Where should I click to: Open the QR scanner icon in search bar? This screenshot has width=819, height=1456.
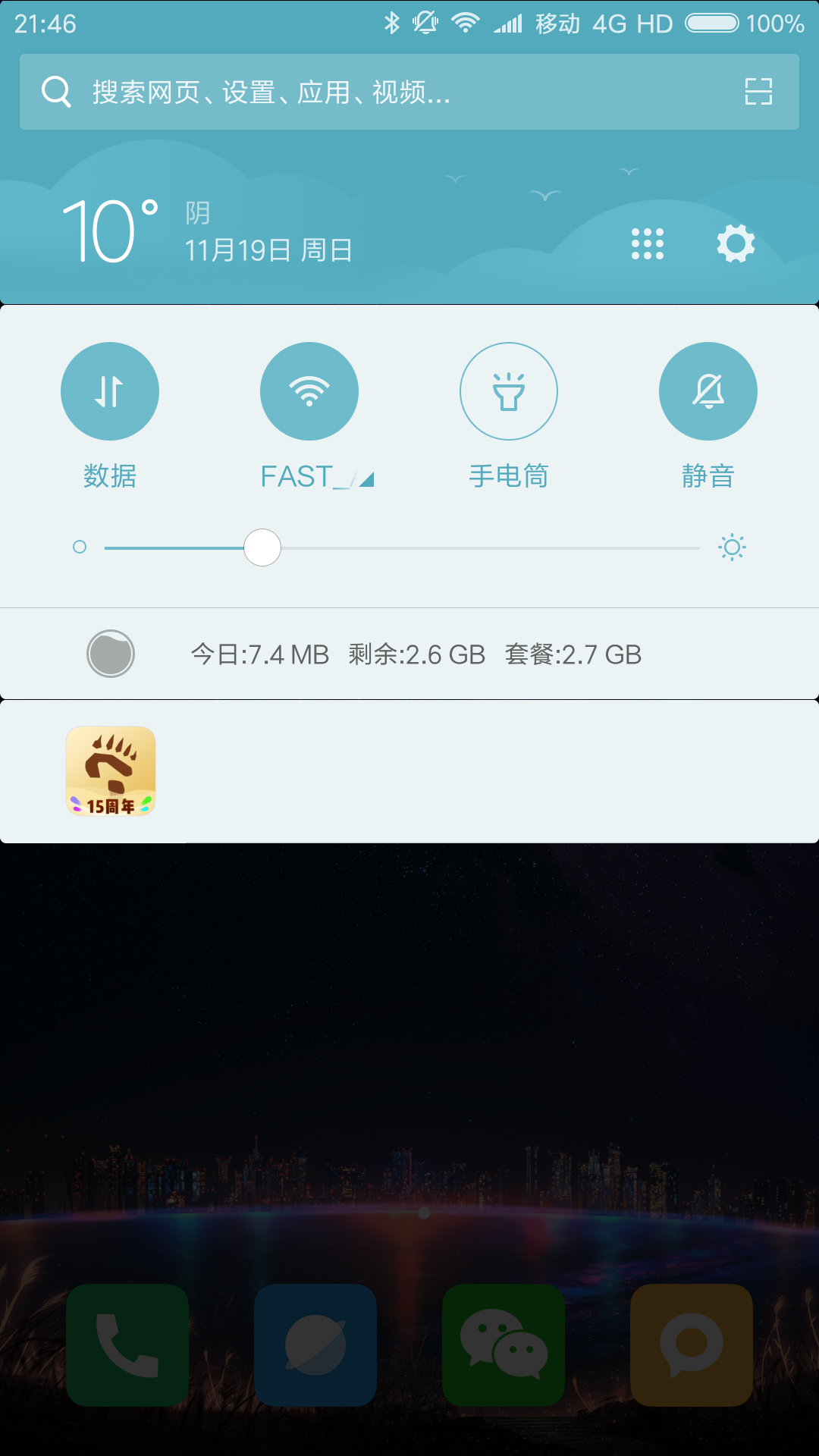click(758, 92)
